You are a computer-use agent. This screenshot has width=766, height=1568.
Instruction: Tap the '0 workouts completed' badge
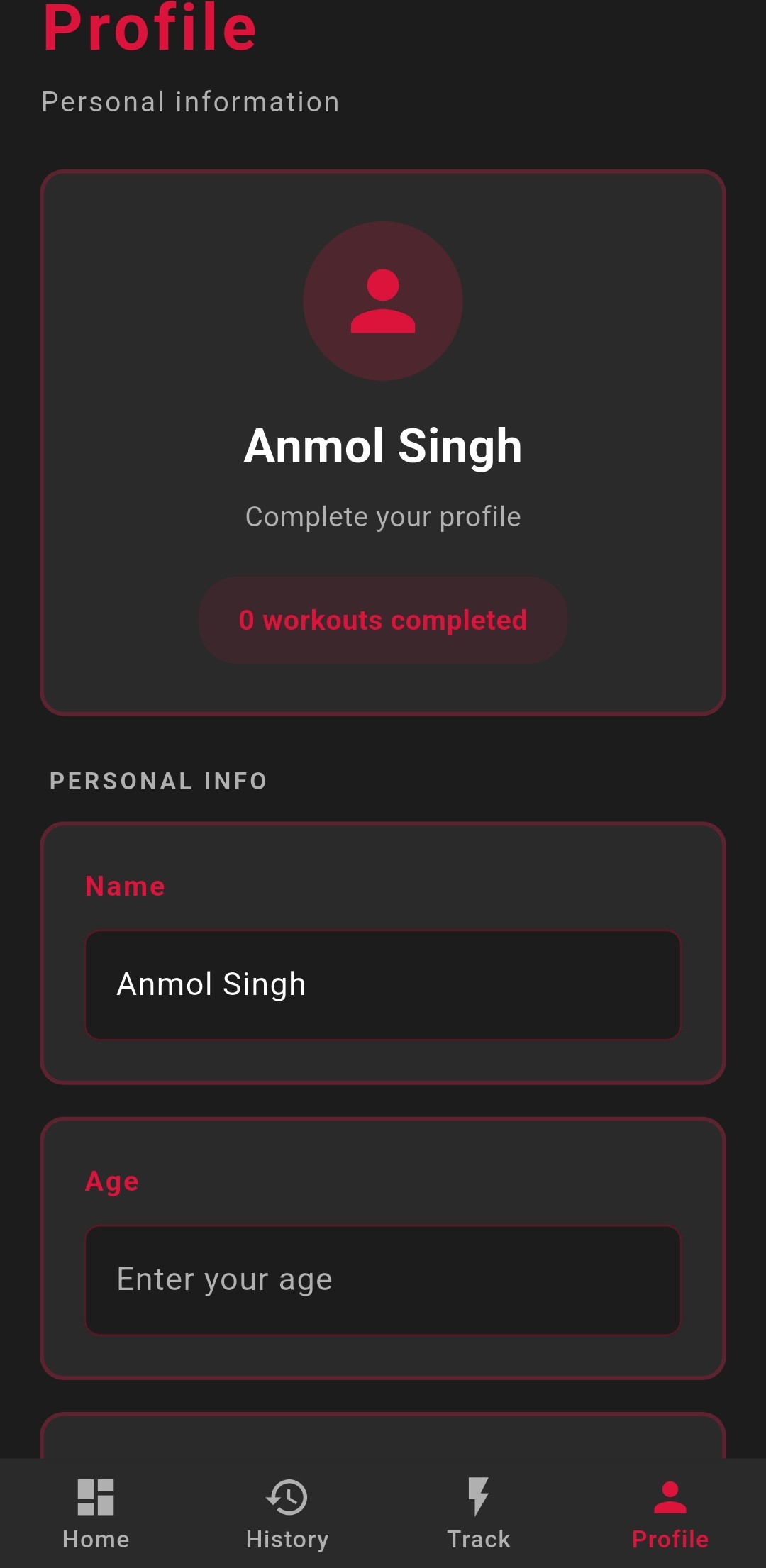[382, 620]
